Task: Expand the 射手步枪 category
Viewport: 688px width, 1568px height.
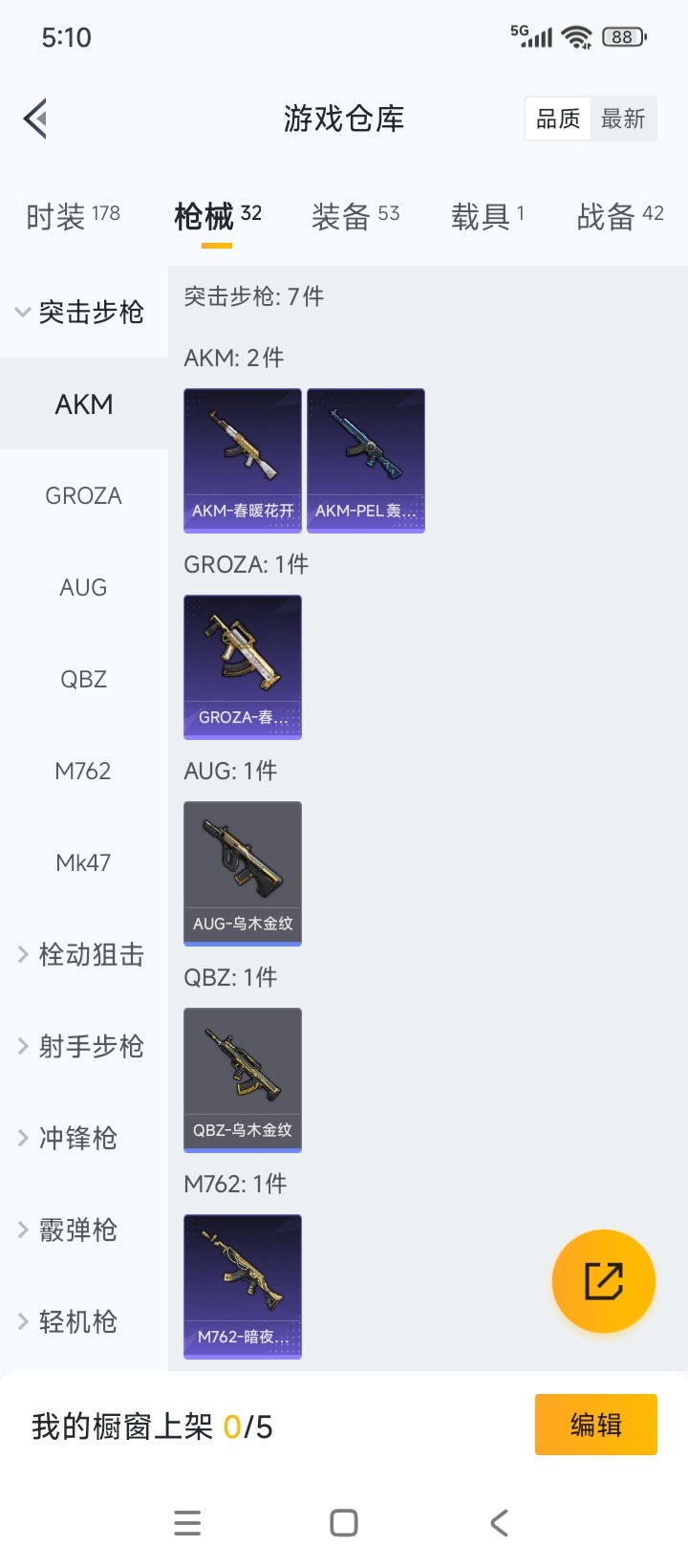Action: [x=81, y=1046]
